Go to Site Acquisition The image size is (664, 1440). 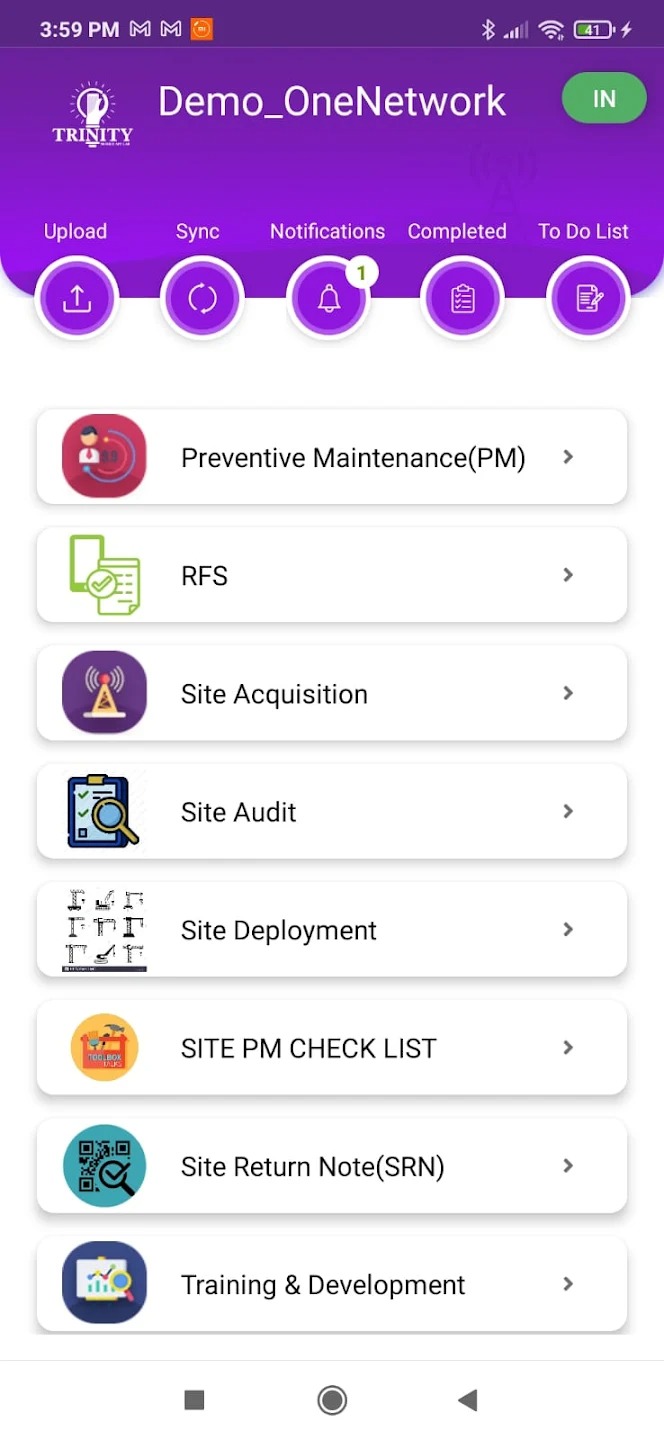[332, 693]
